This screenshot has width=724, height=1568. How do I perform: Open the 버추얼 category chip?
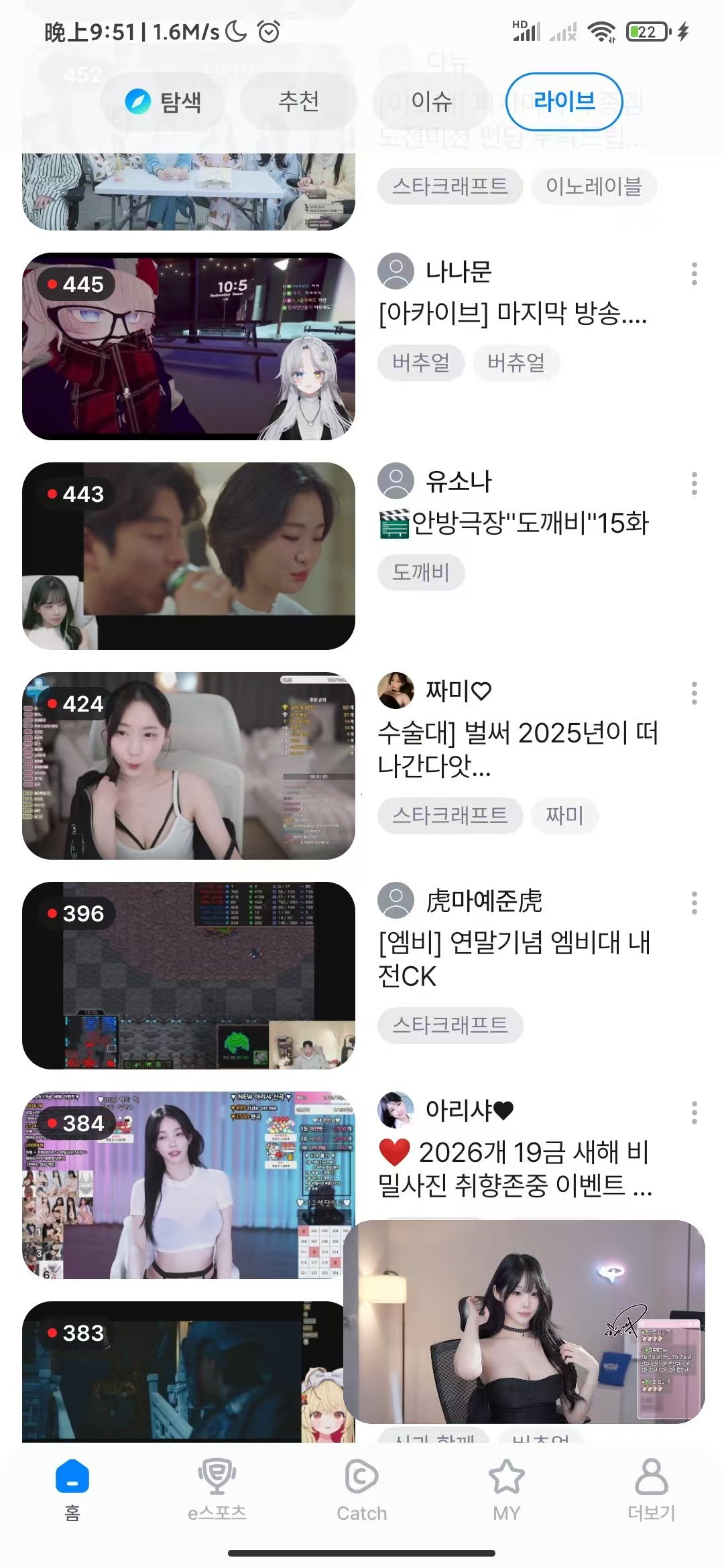(x=421, y=363)
